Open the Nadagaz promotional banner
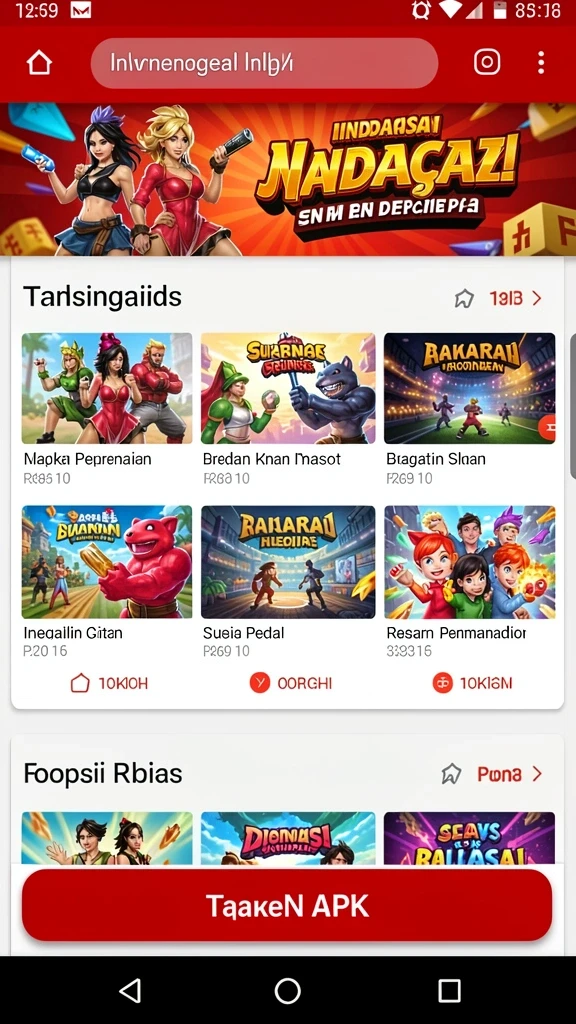 tap(288, 179)
